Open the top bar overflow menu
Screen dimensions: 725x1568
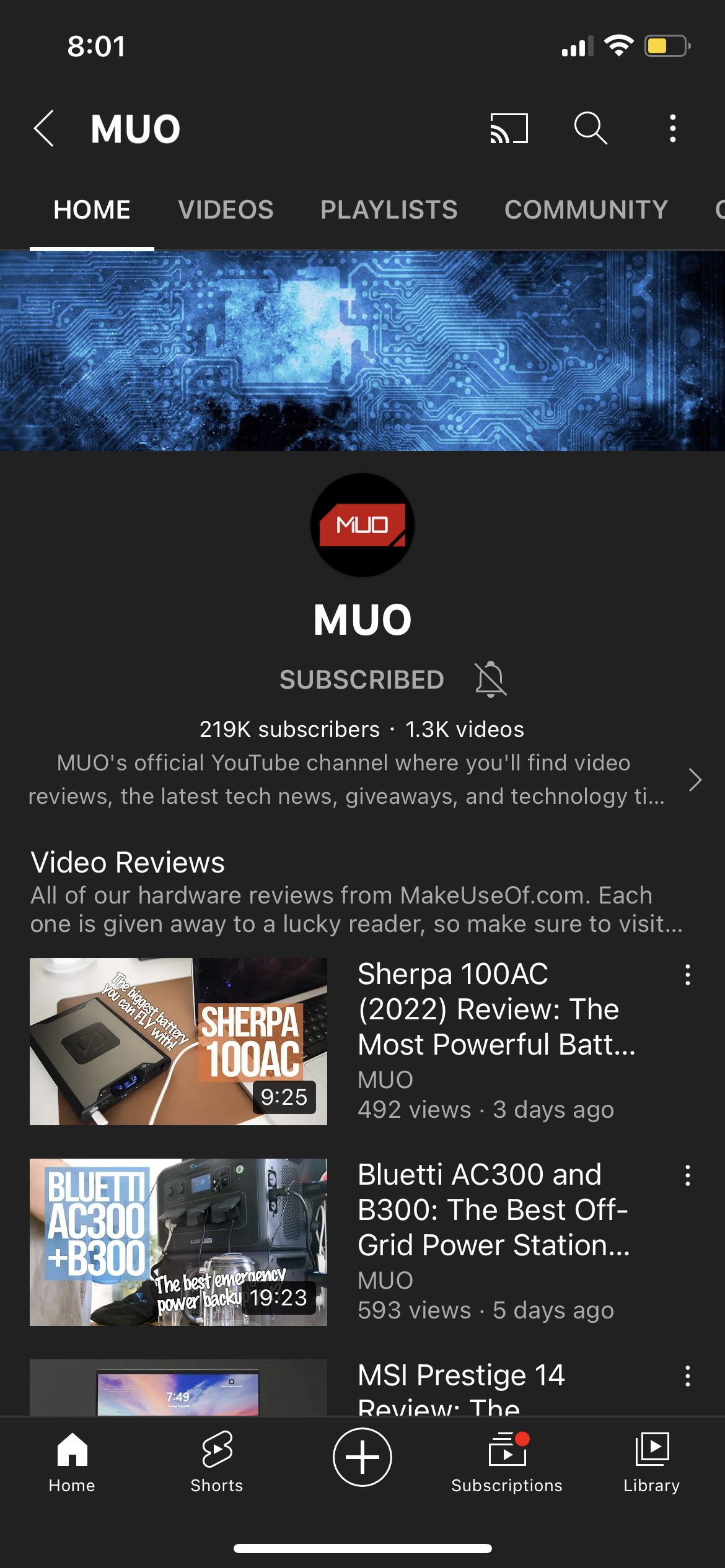672,128
